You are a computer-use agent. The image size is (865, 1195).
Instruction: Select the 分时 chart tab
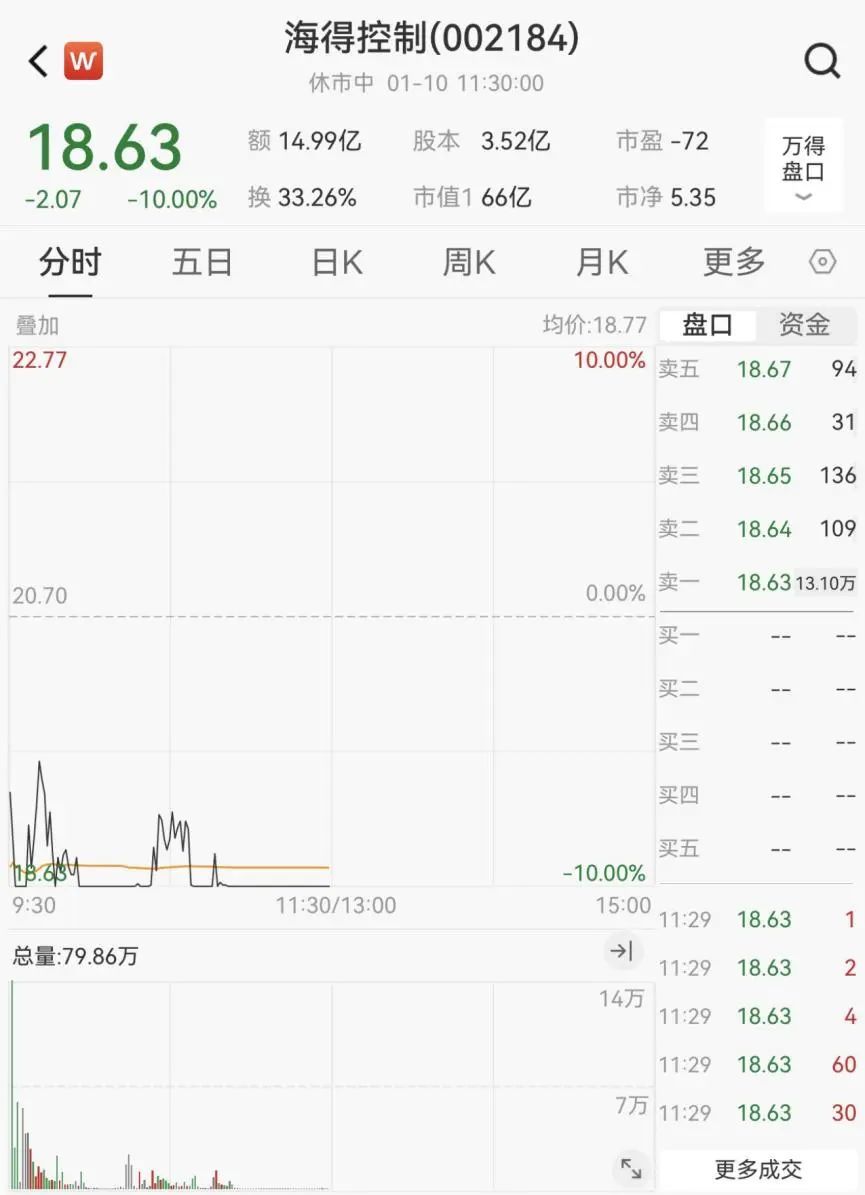[x=70, y=263]
